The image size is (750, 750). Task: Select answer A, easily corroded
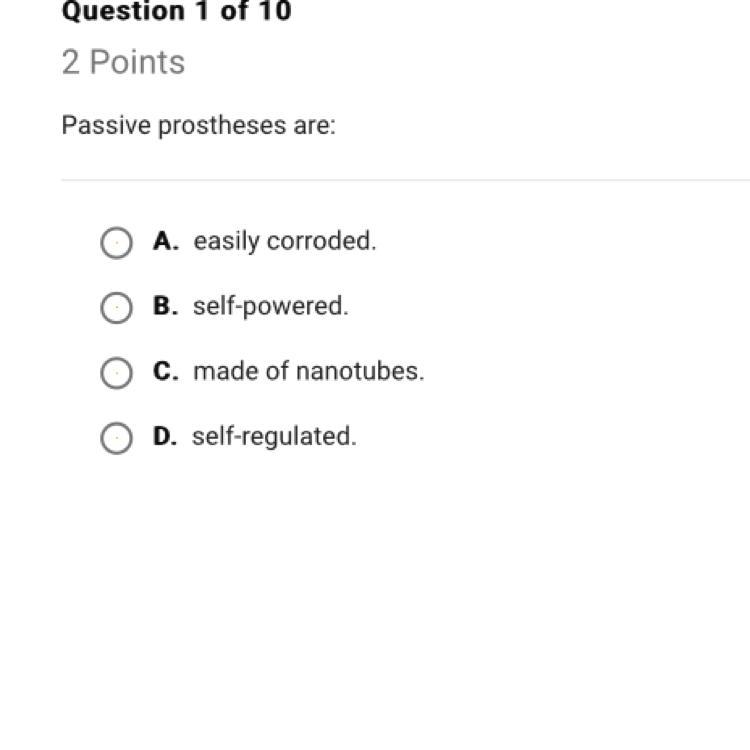(117, 243)
